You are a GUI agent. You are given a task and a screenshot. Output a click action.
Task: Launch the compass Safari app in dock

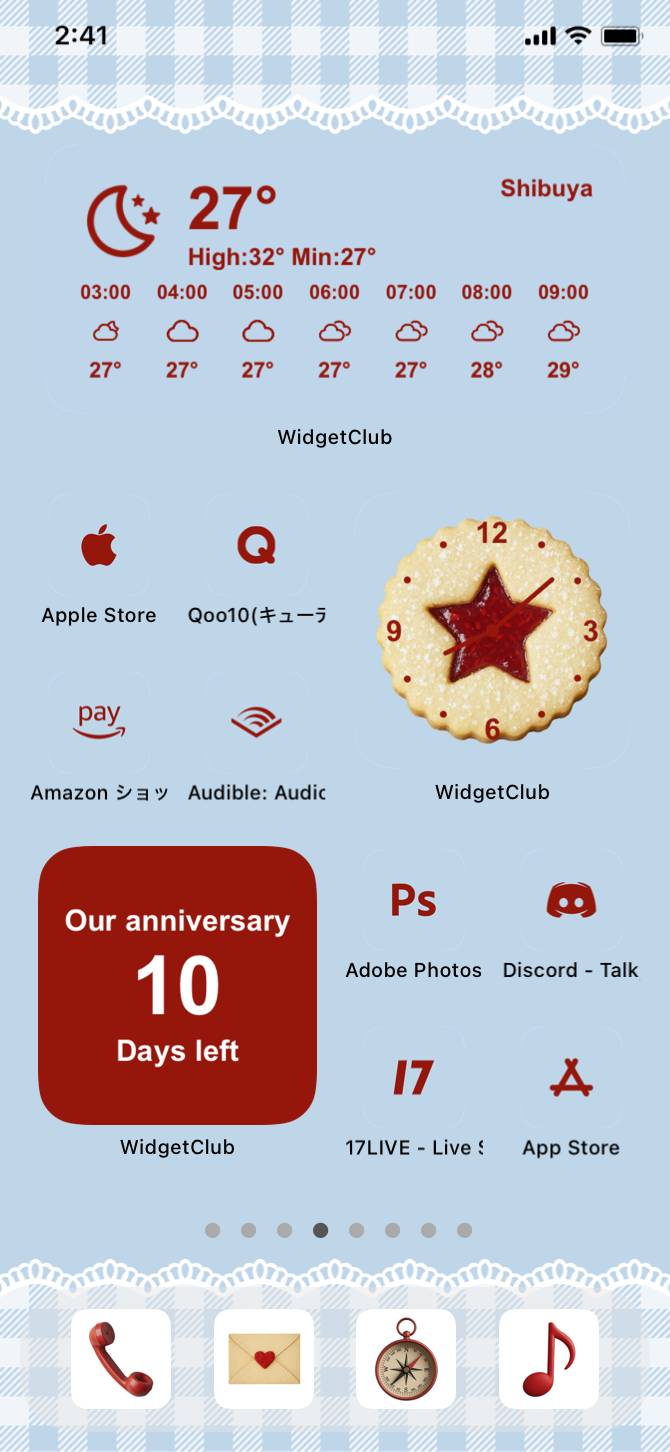click(x=406, y=1359)
